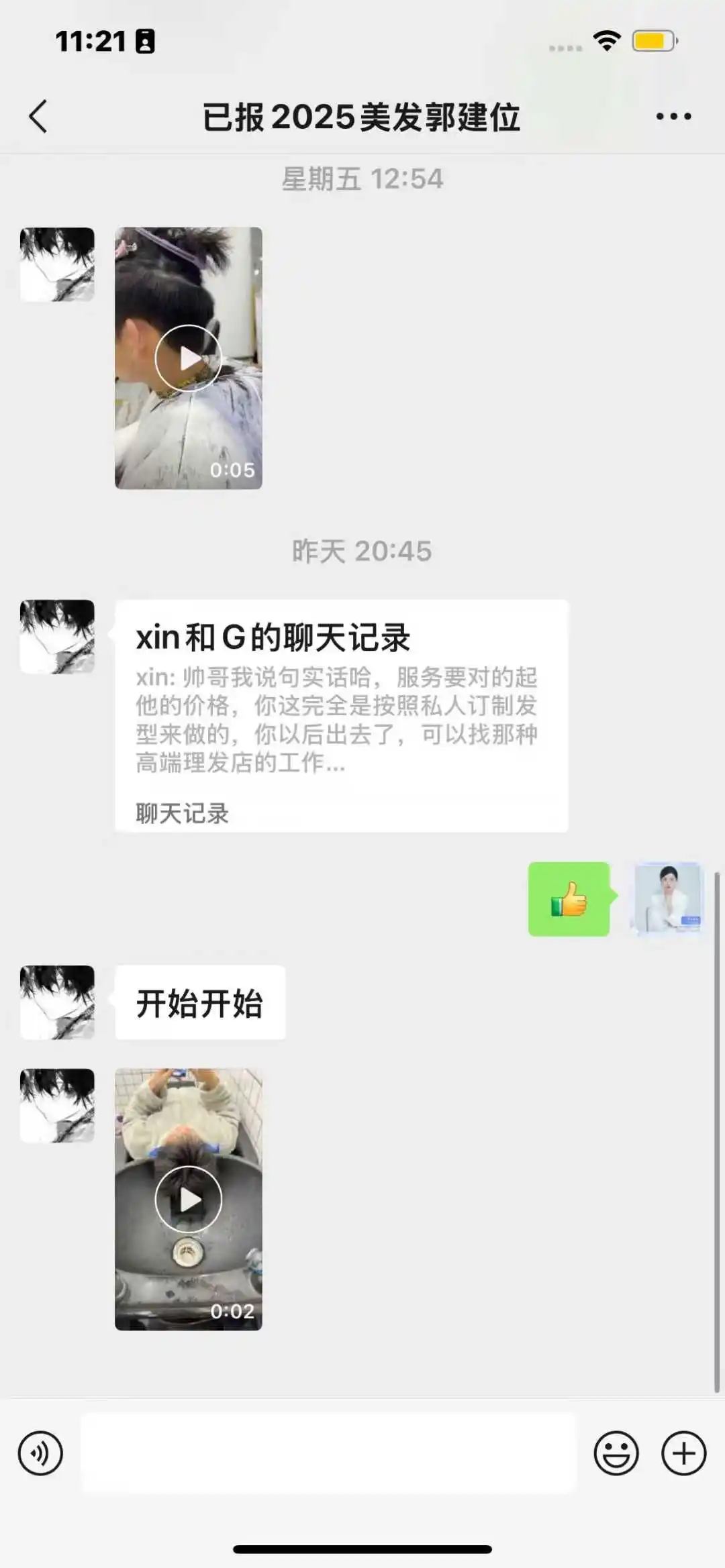Focus the message text field
Image resolution: width=725 pixels, height=1568 pixels.
tap(328, 1453)
